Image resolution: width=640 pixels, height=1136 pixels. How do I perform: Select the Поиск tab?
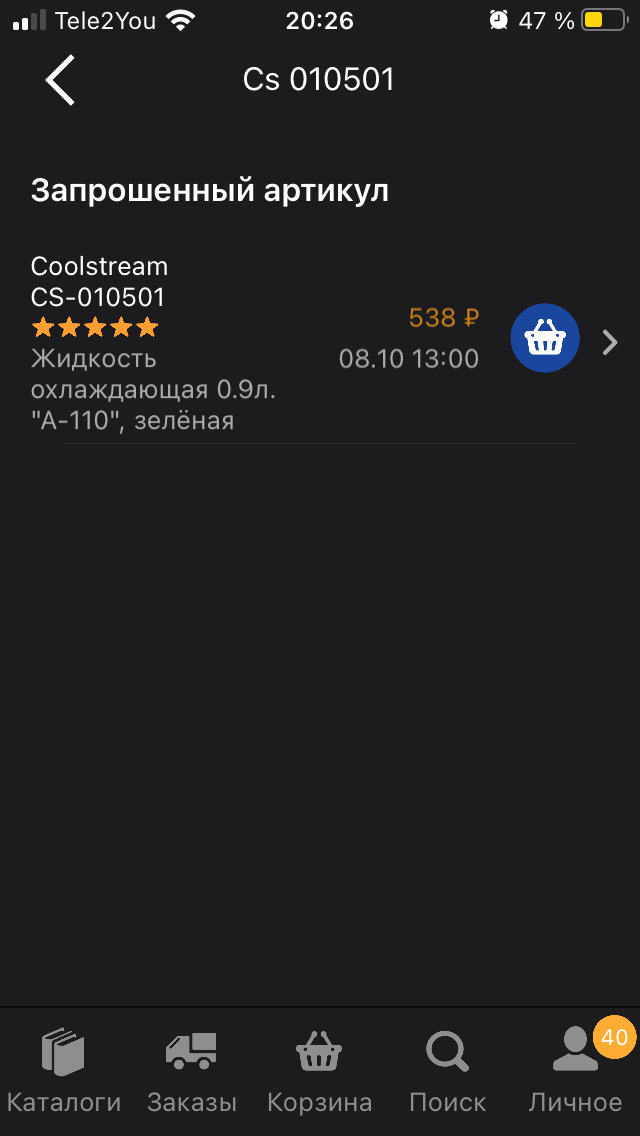point(447,1071)
